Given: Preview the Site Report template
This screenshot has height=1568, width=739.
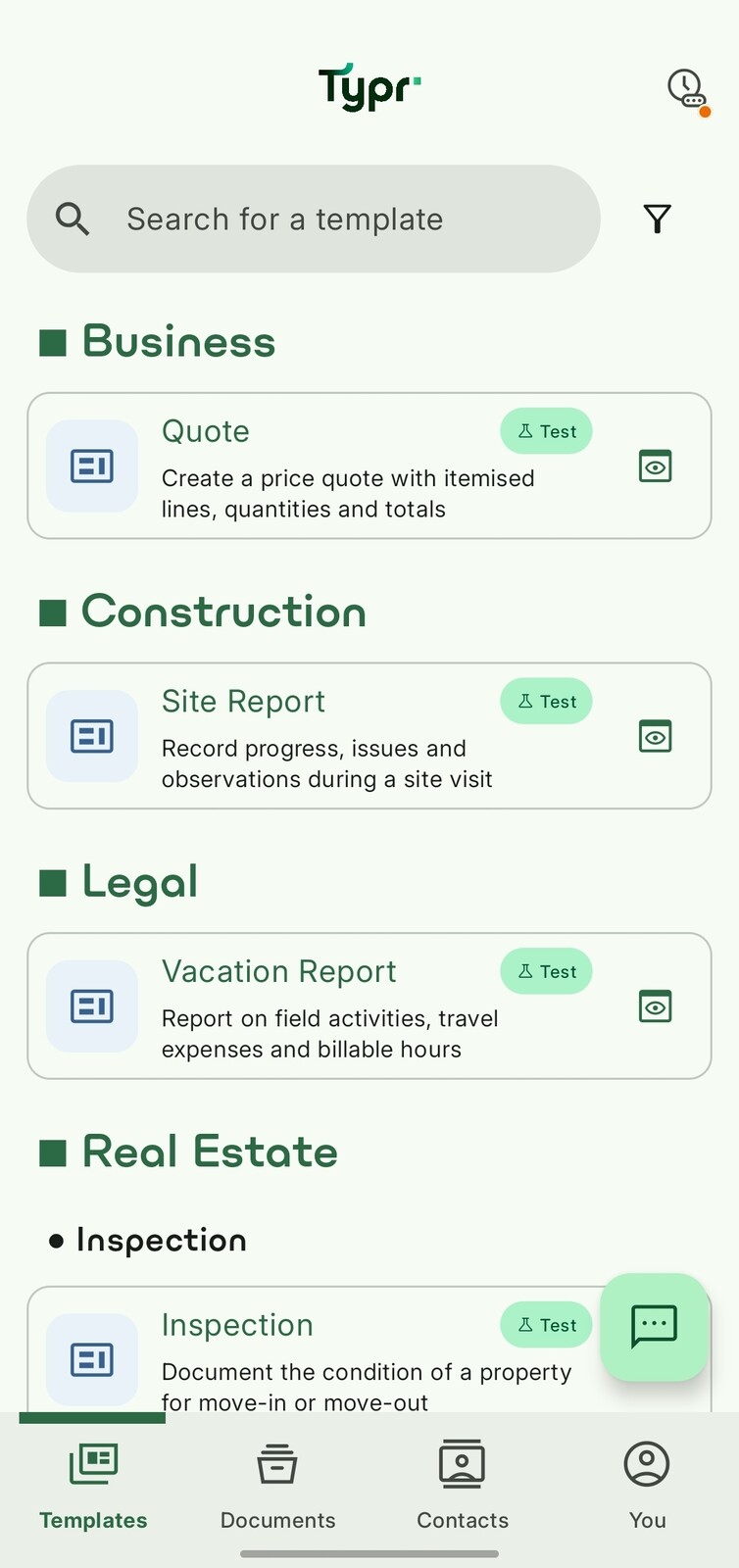Looking at the screenshot, I should click(x=655, y=736).
